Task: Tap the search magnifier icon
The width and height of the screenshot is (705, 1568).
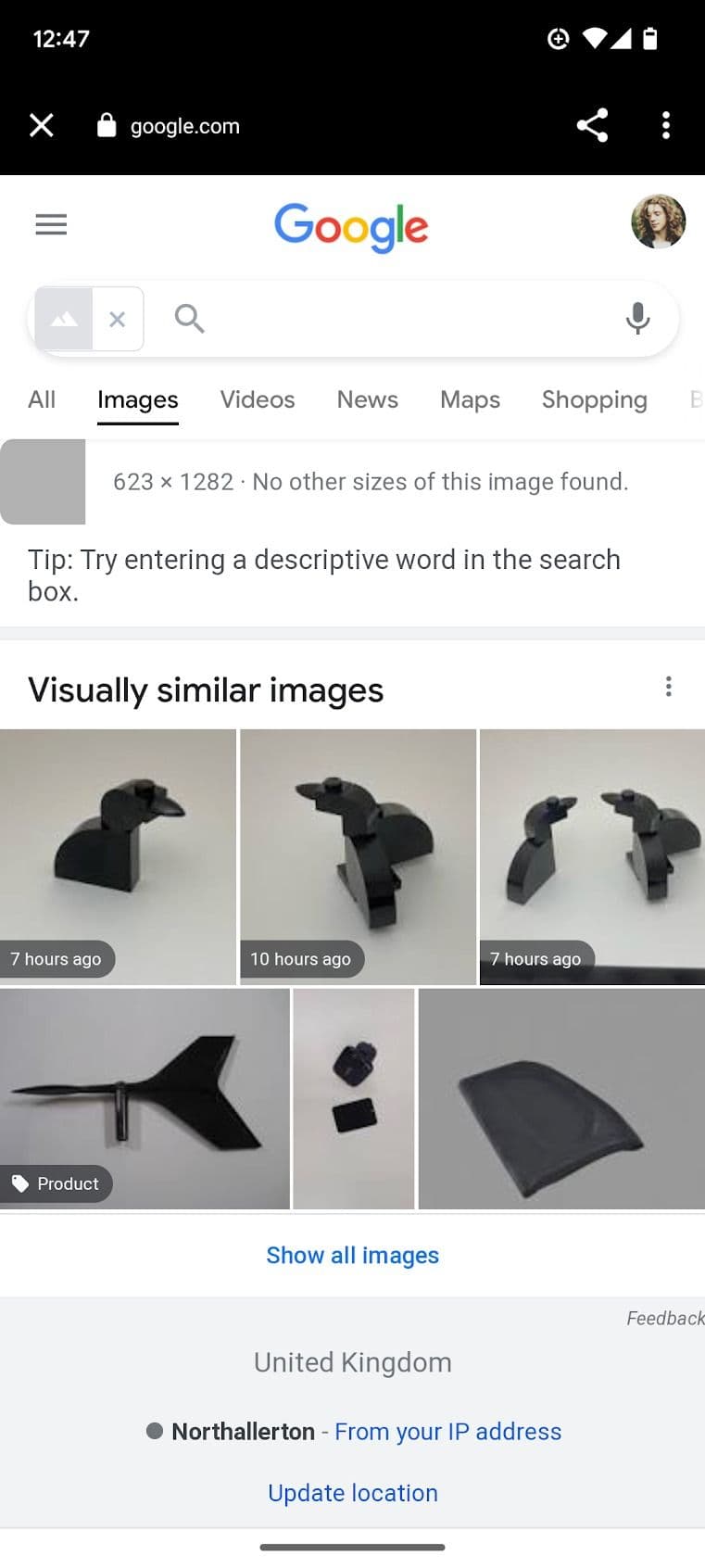Action: pos(189,319)
